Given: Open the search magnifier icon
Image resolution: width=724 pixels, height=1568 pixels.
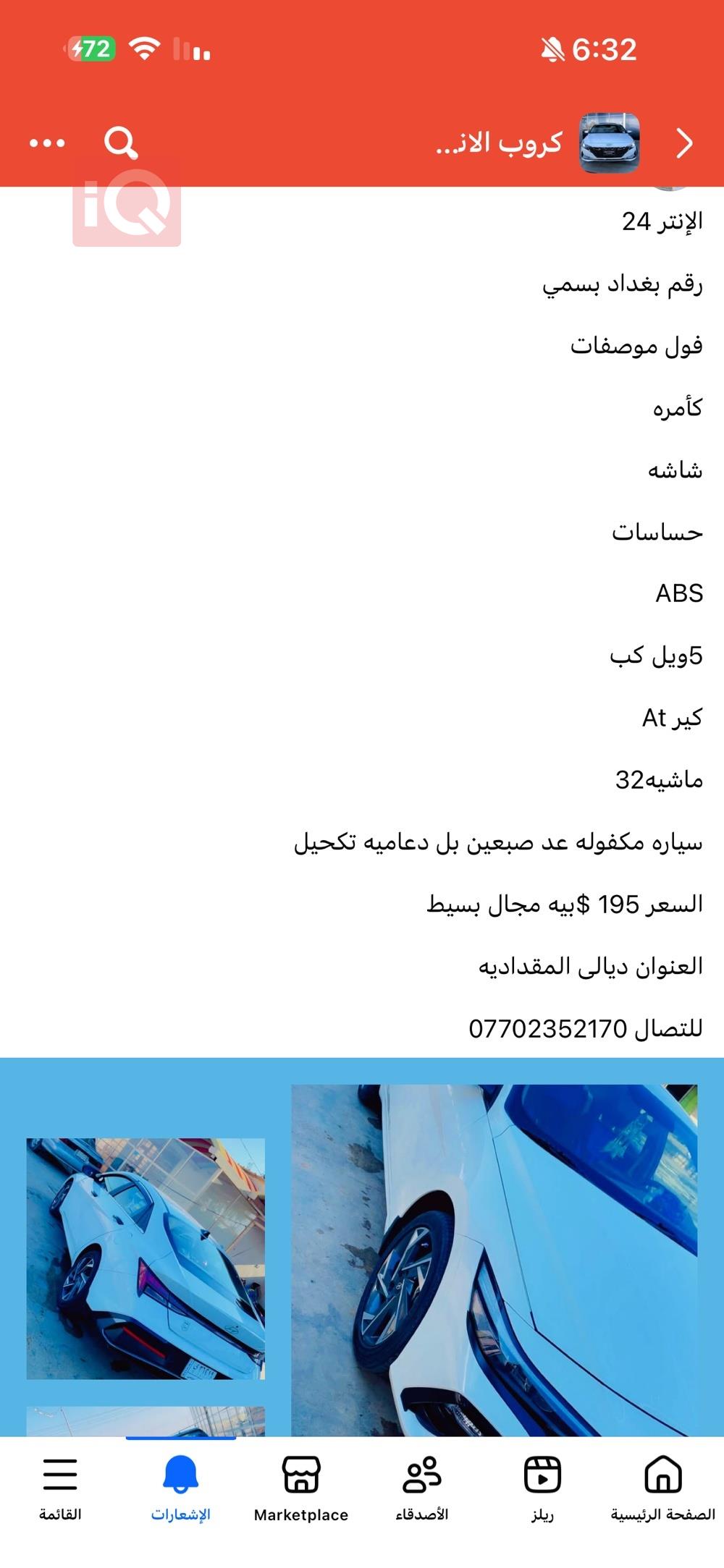Looking at the screenshot, I should 120,143.
